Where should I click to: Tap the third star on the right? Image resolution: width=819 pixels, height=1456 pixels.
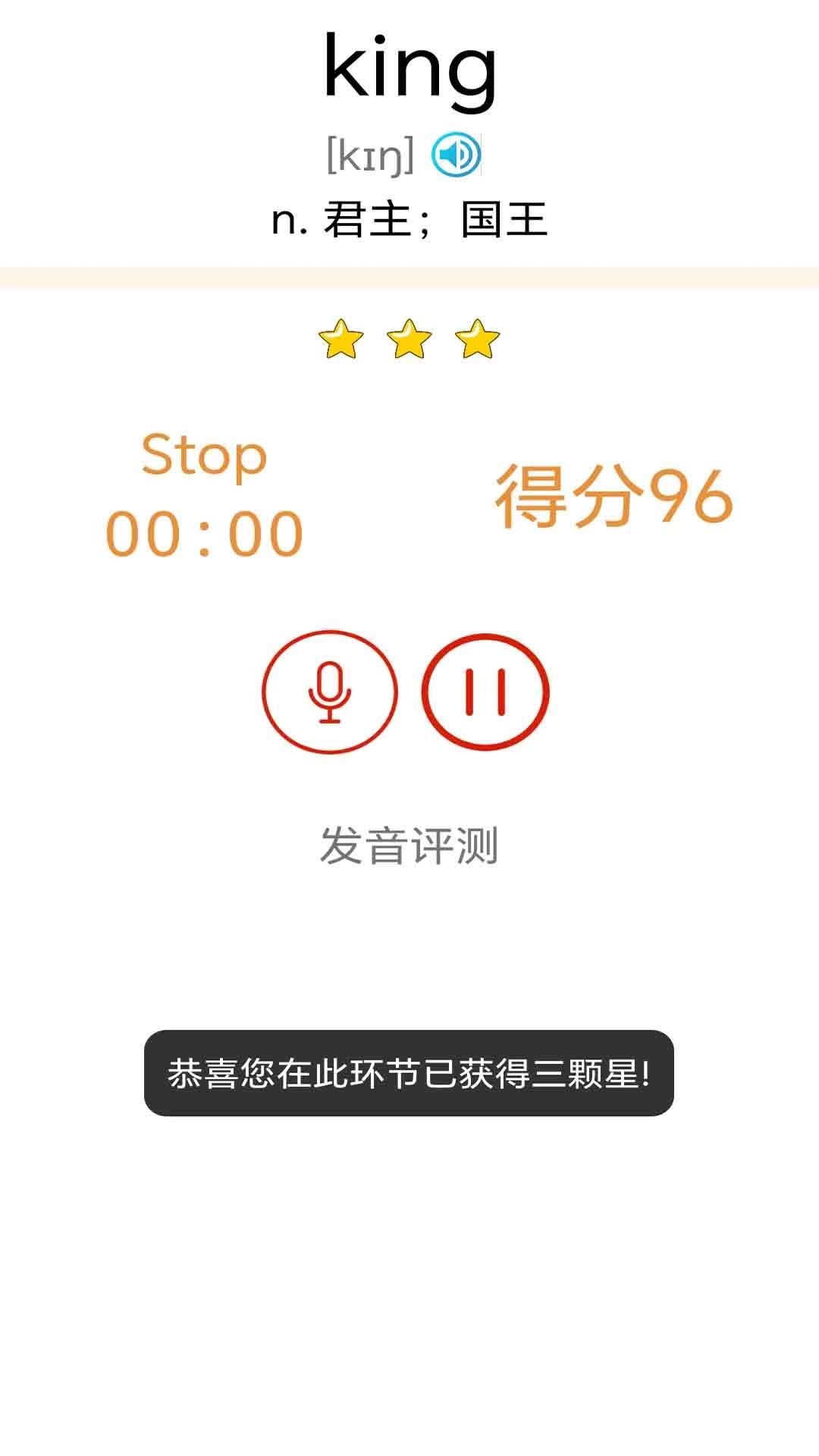click(x=478, y=340)
